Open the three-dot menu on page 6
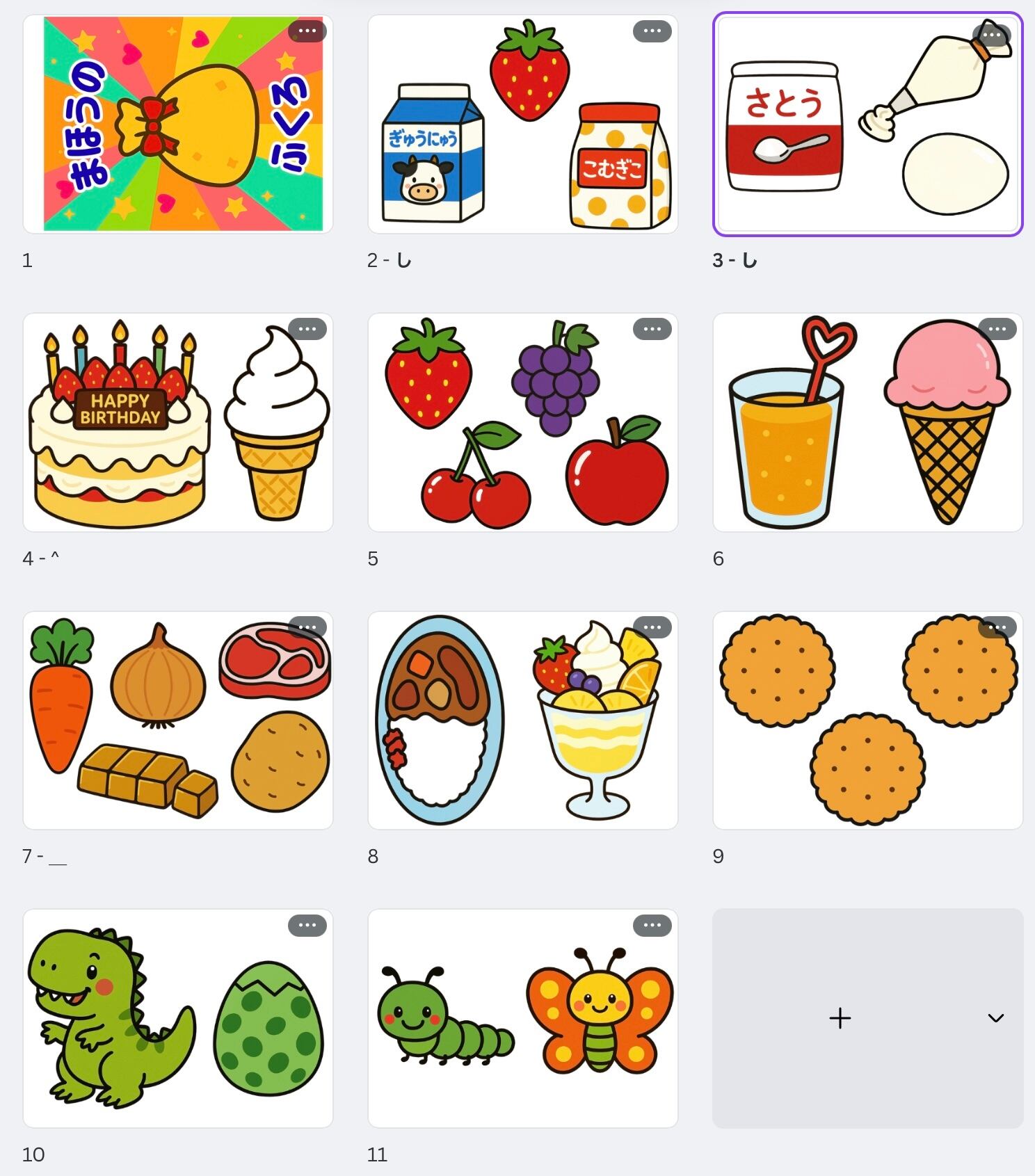The height and width of the screenshot is (1176, 1035). [997, 329]
